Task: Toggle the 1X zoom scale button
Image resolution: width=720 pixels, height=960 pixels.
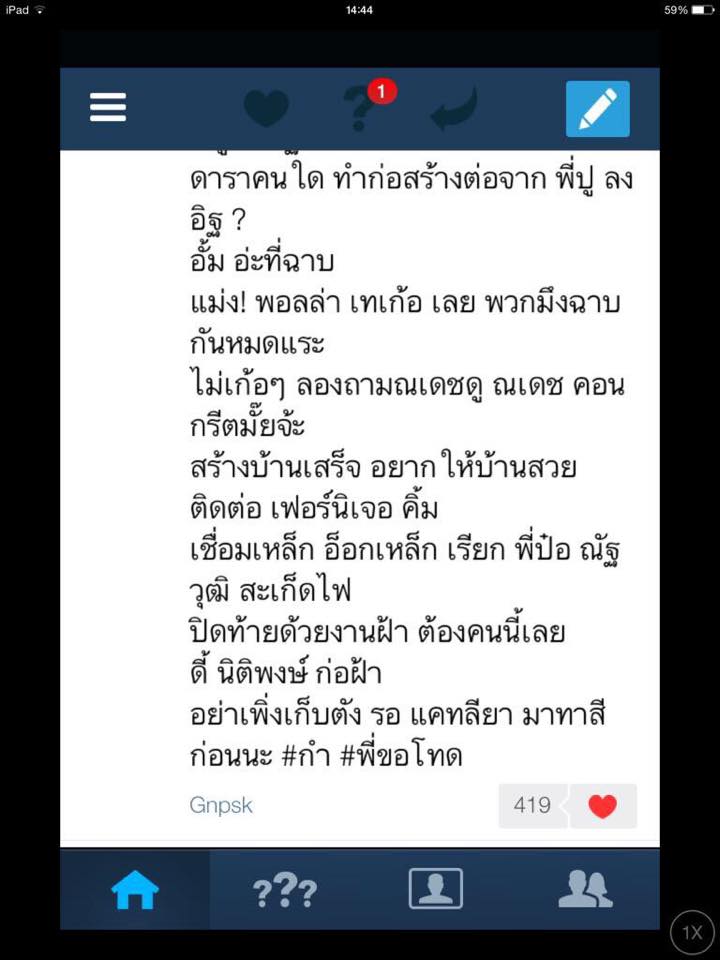Action: [x=692, y=932]
